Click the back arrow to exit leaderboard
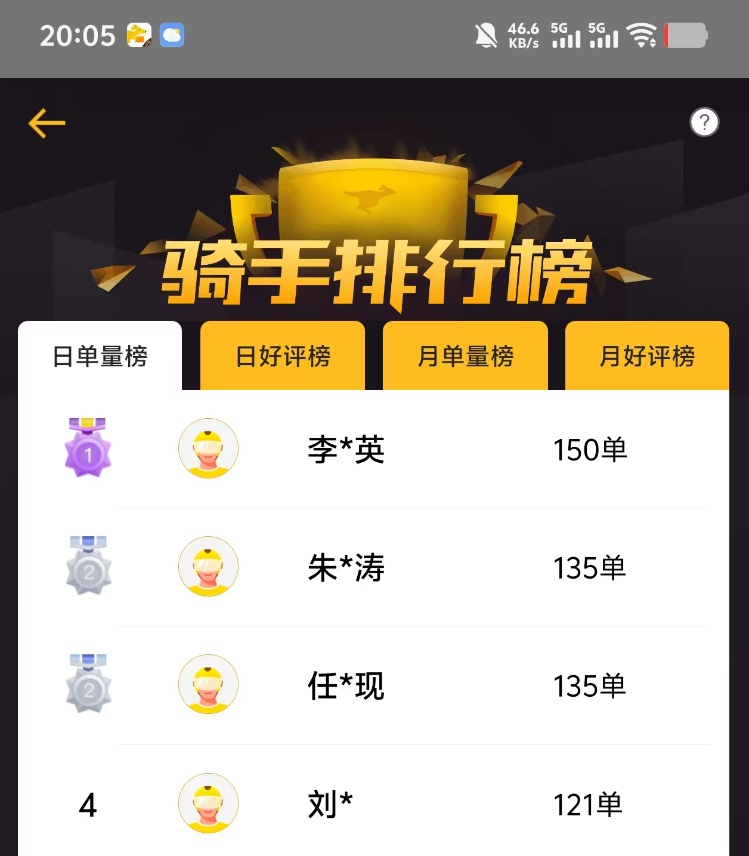The width and height of the screenshot is (749, 856). (45, 122)
